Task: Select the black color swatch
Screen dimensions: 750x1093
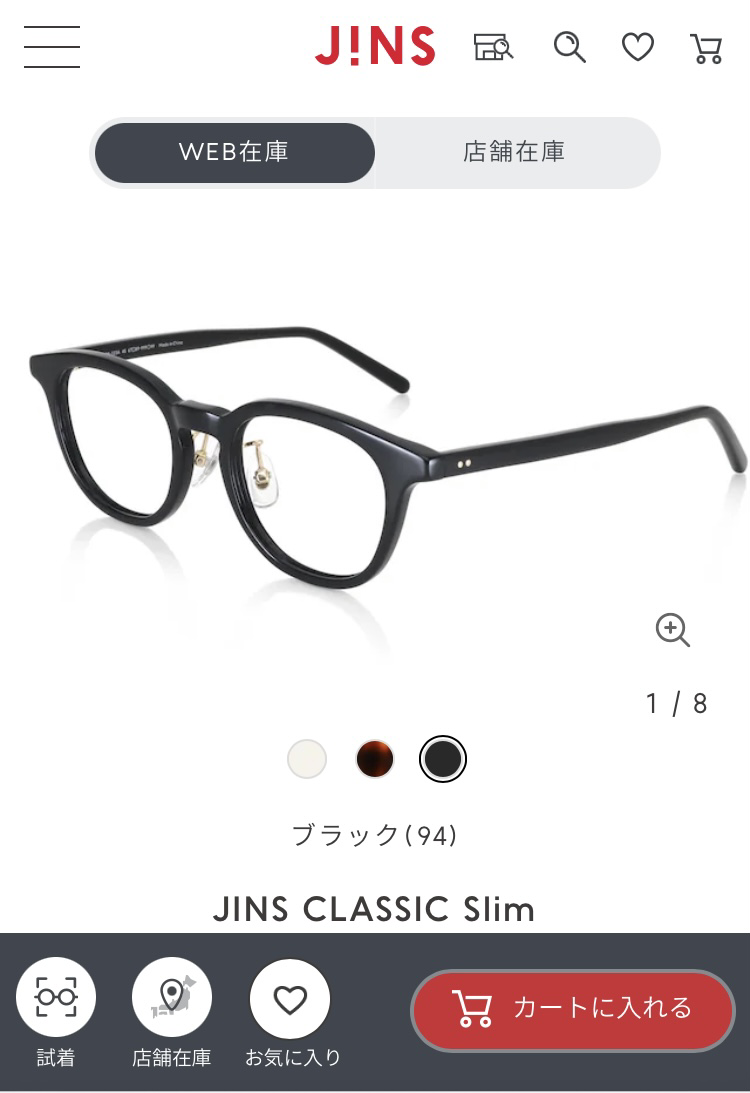Action: [442, 759]
